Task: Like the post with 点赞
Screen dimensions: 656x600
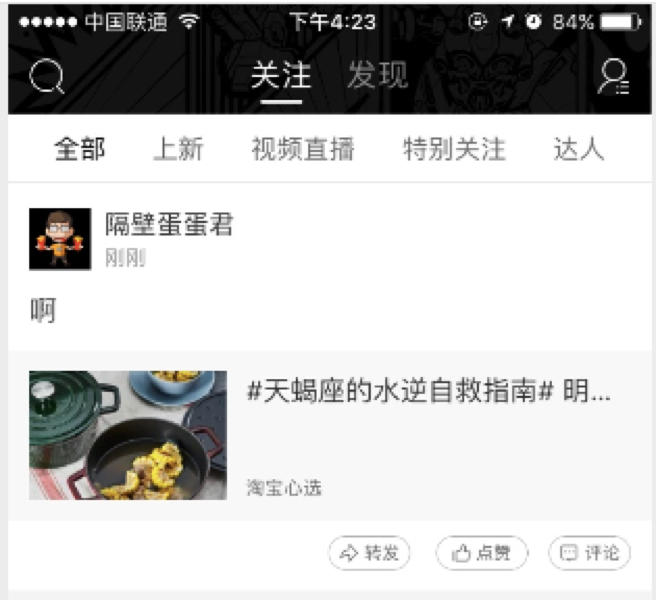Action: pyautogui.click(x=481, y=552)
